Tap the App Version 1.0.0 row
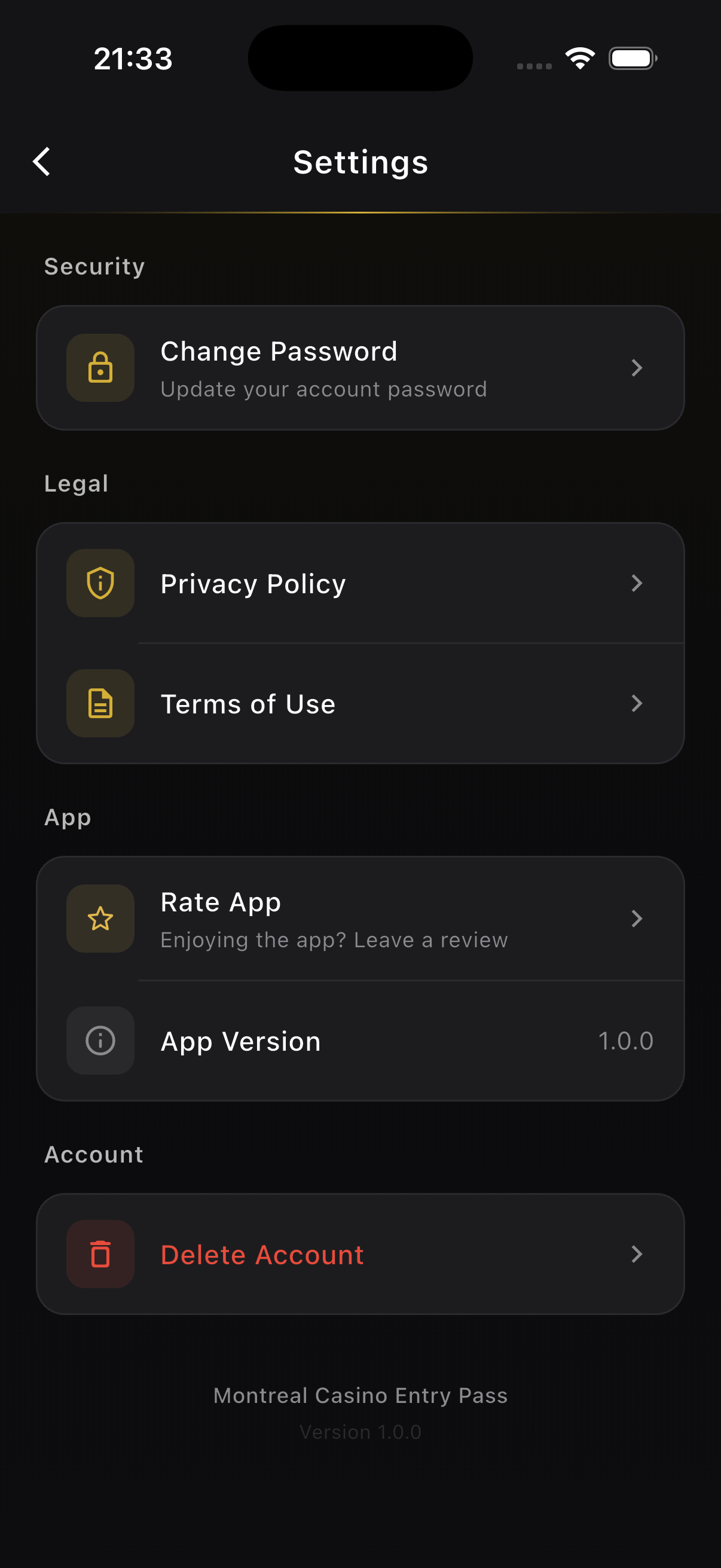This screenshot has width=721, height=1568. pyautogui.click(x=361, y=1041)
